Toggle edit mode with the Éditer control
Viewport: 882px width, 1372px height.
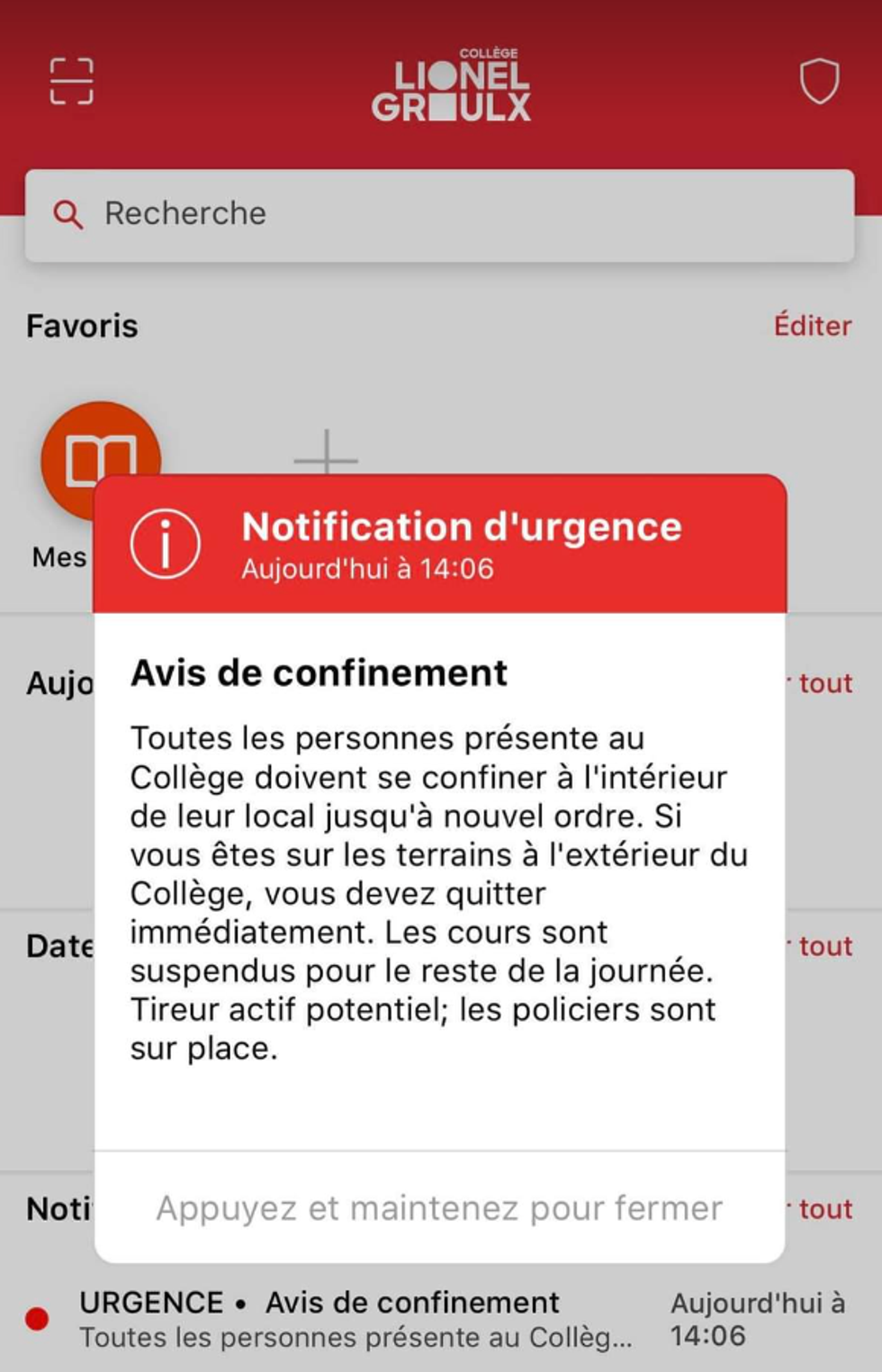[x=813, y=326]
